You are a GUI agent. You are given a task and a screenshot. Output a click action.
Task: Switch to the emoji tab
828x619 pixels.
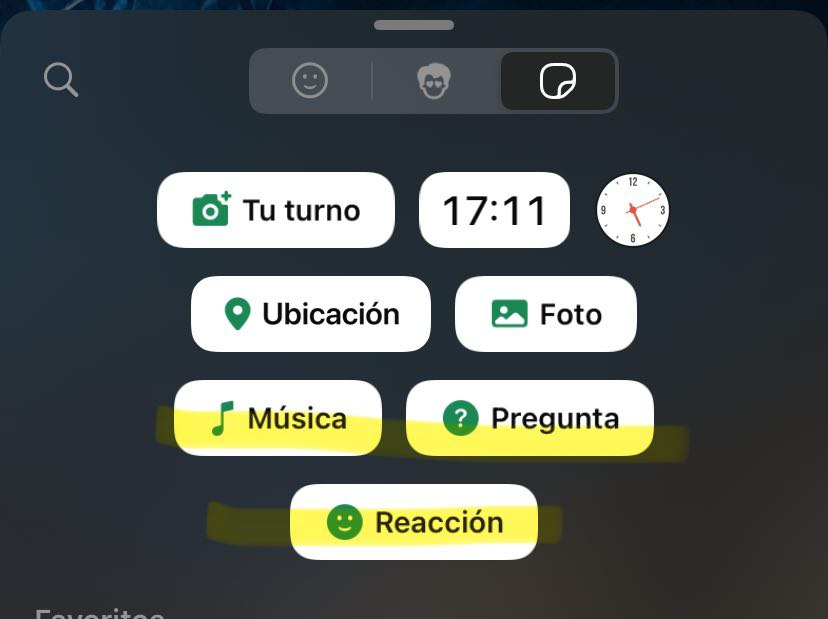pyautogui.click(x=310, y=81)
